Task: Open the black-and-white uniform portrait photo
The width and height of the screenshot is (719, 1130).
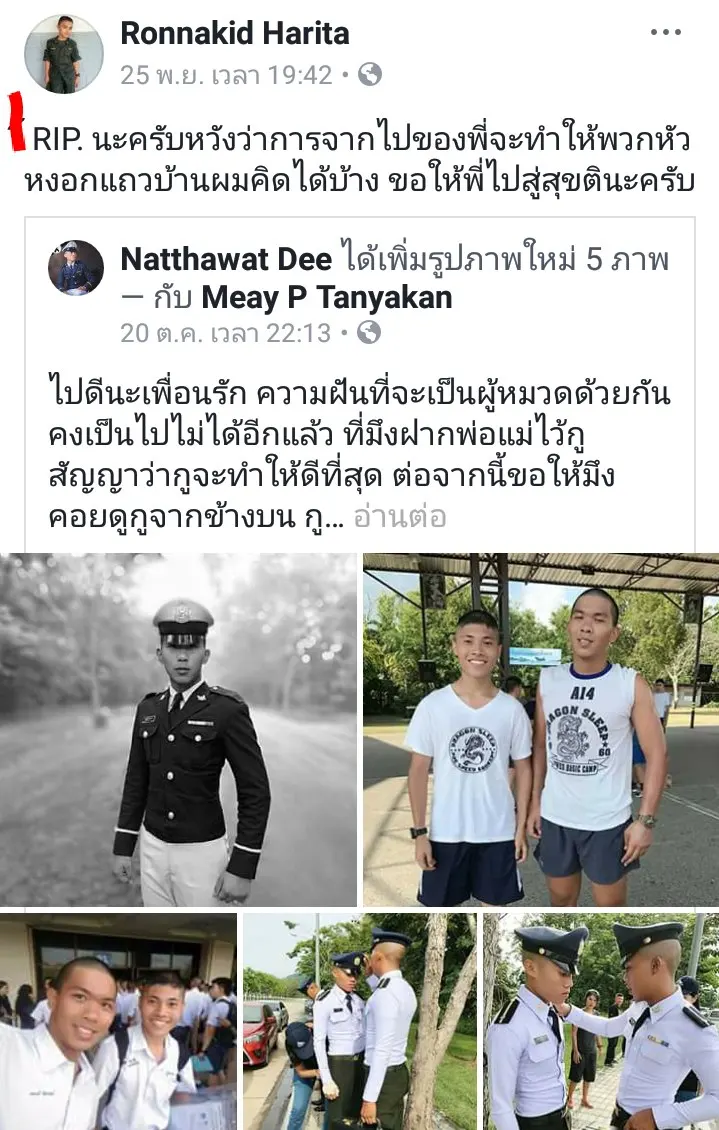Action: [x=178, y=730]
